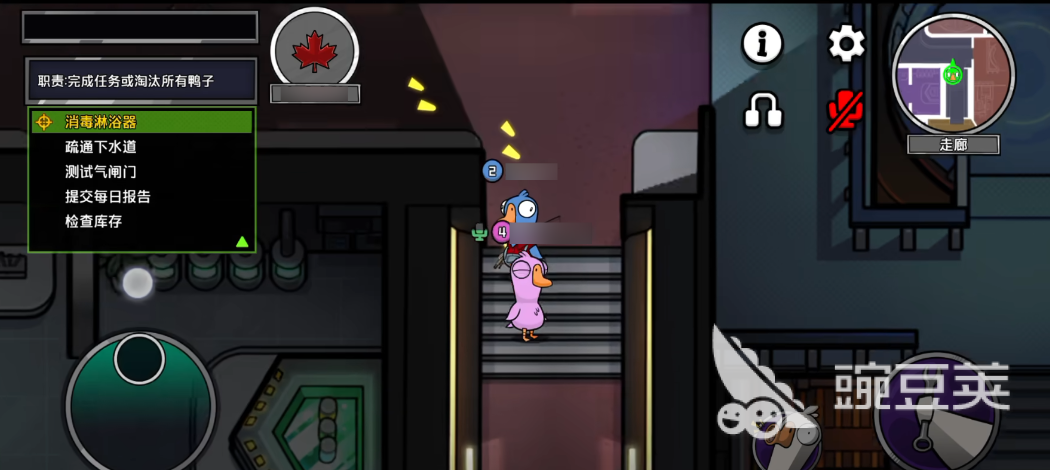Tap the movement joystick
This screenshot has width=1050, height=470.
(140, 402)
